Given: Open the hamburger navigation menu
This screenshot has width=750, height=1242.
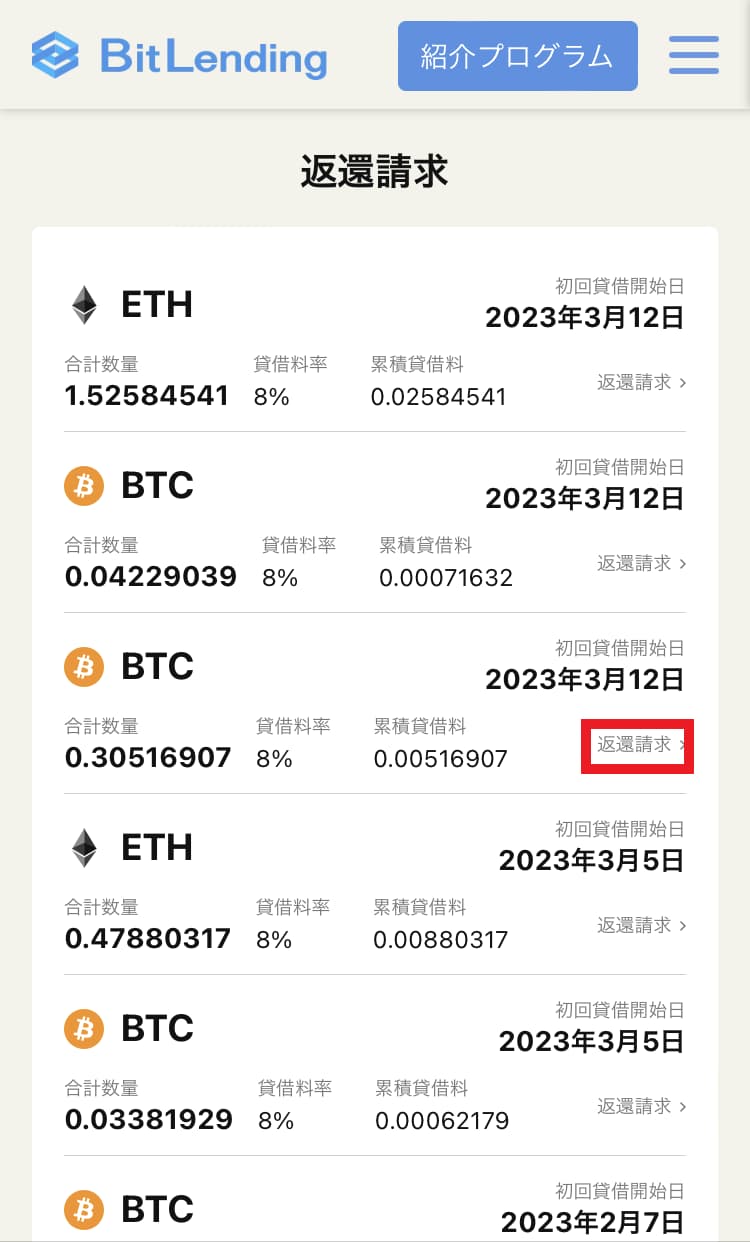Looking at the screenshot, I should tap(694, 56).
